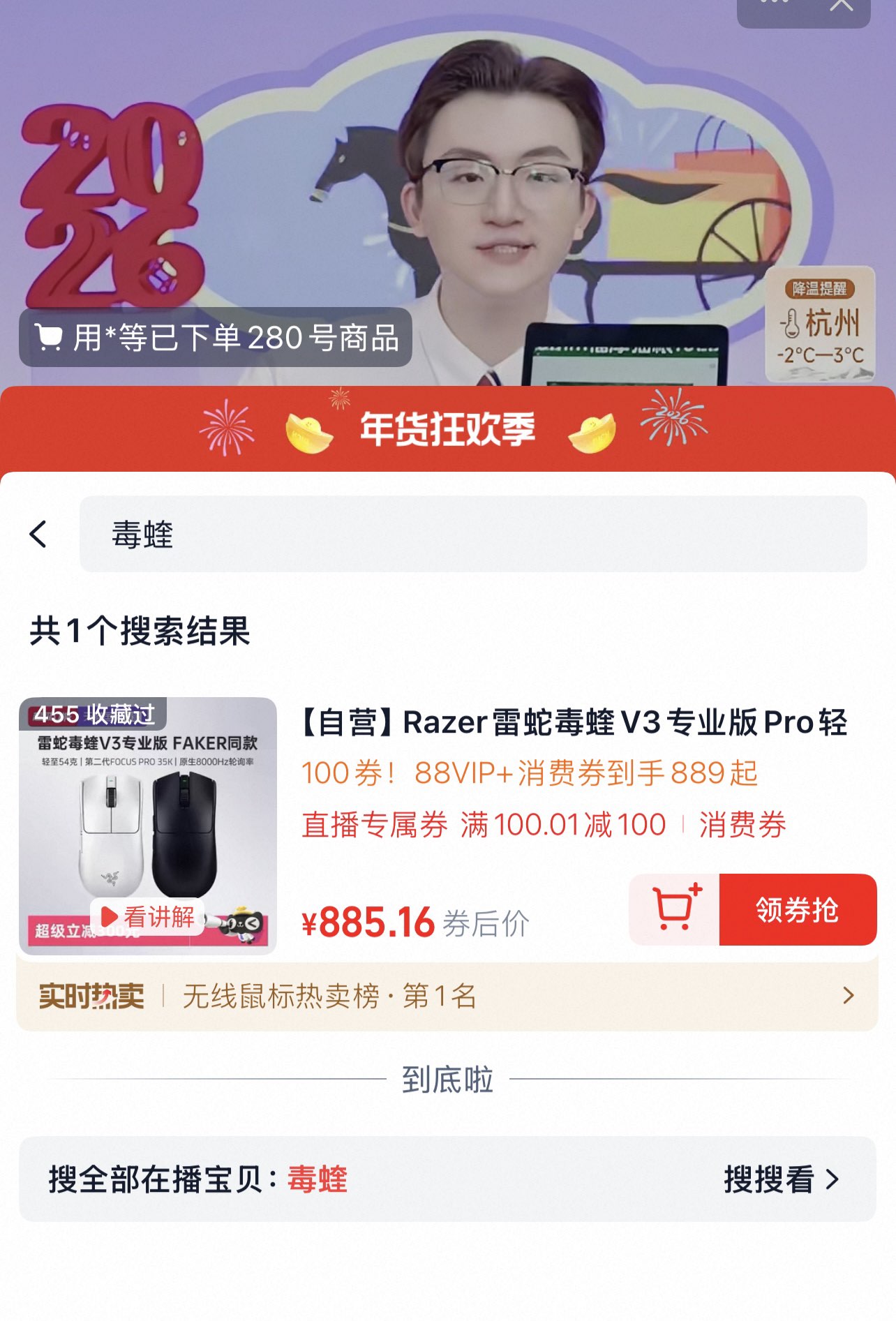The height and width of the screenshot is (1321, 896).
Task: Open the 年货狂欢季 banner
Action: click(448, 428)
